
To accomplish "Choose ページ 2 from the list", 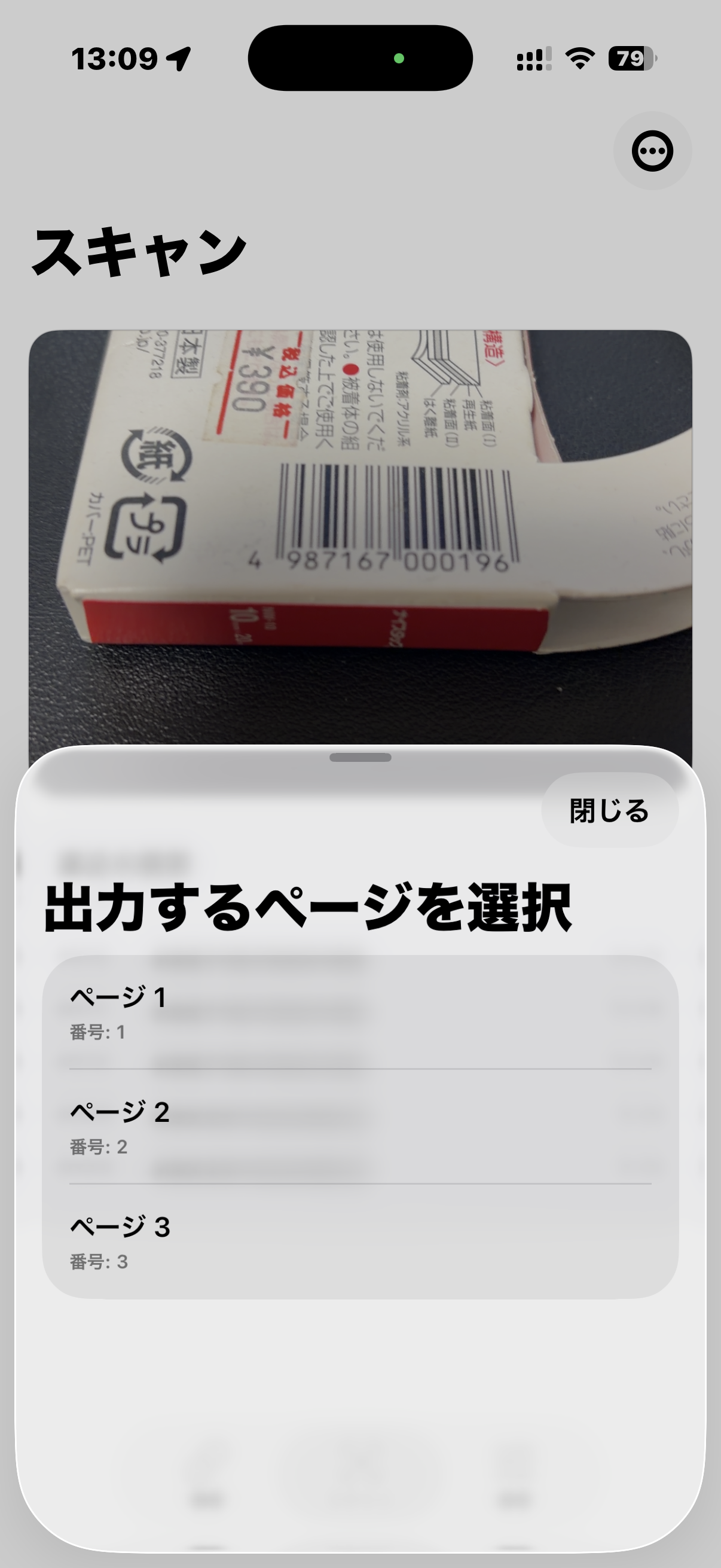I will 359,1127.
